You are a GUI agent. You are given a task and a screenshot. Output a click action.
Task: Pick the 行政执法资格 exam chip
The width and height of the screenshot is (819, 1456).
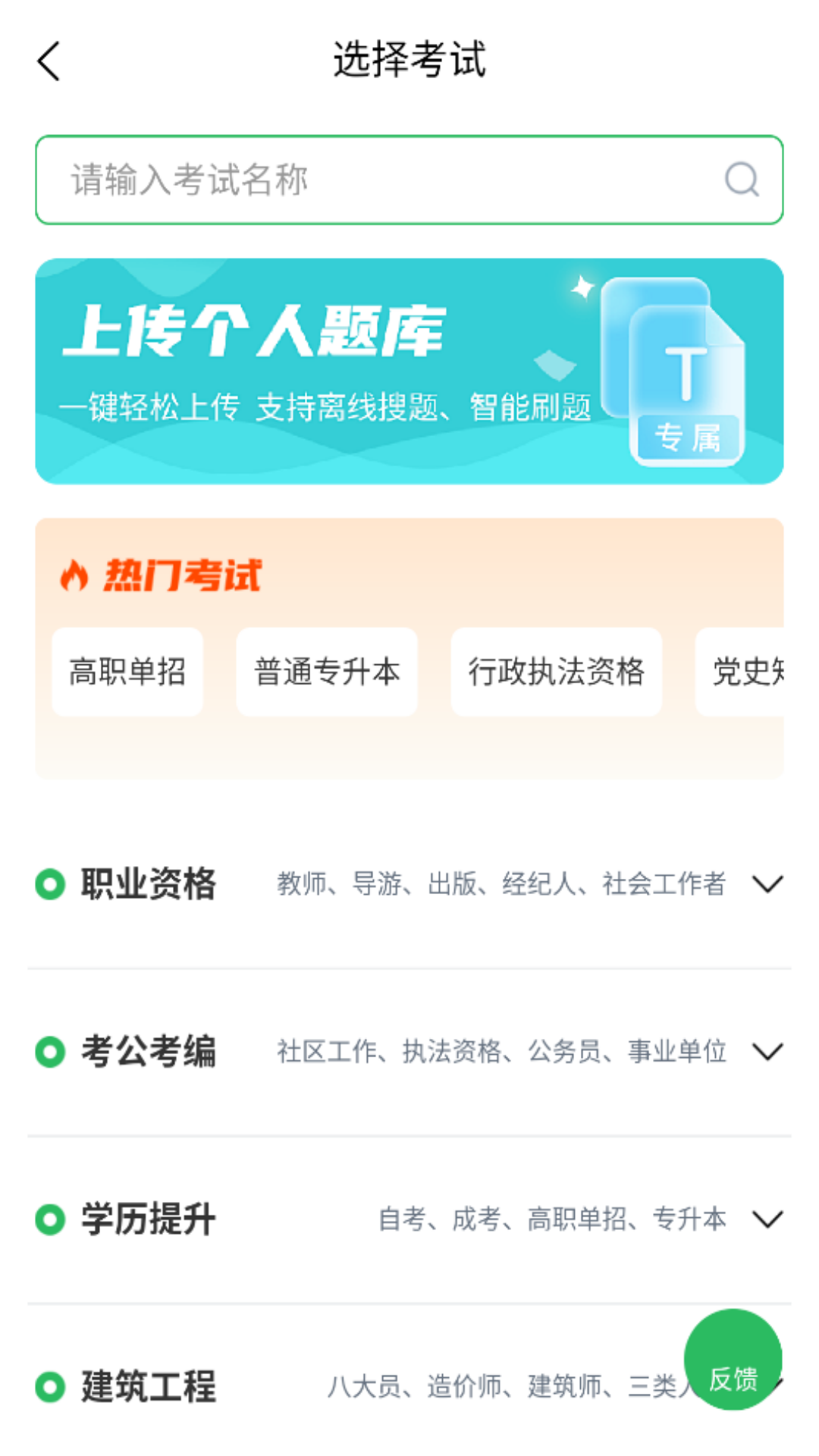[x=556, y=672]
